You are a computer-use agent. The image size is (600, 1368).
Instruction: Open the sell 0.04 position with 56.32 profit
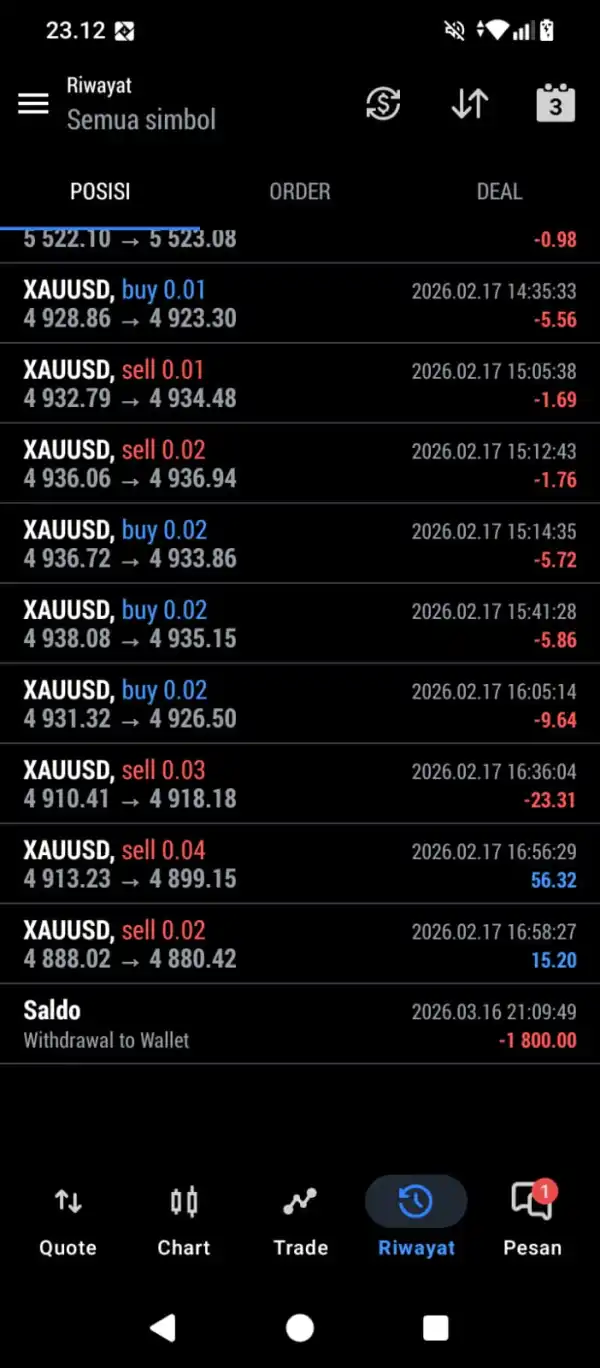[300, 864]
